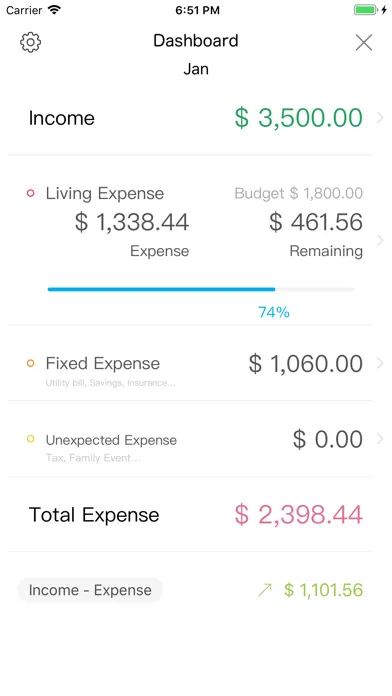Image resolution: width=392 pixels, height=696 pixels.
Task: Open the settings gear icon
Action: click(x=31, y=43)
